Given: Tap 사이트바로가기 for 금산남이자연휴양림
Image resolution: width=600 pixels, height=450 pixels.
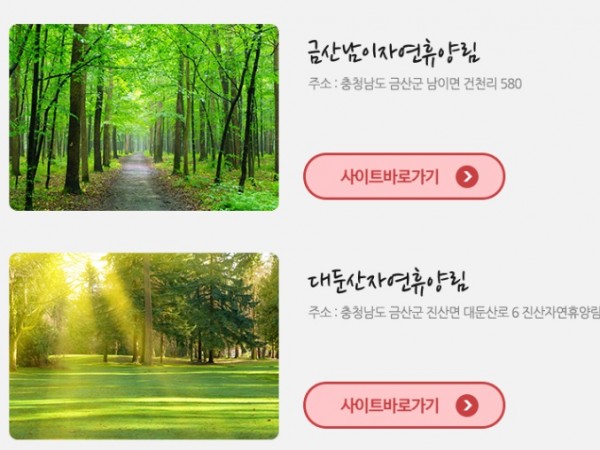Looking at the screenshot, I should [404, 177].
